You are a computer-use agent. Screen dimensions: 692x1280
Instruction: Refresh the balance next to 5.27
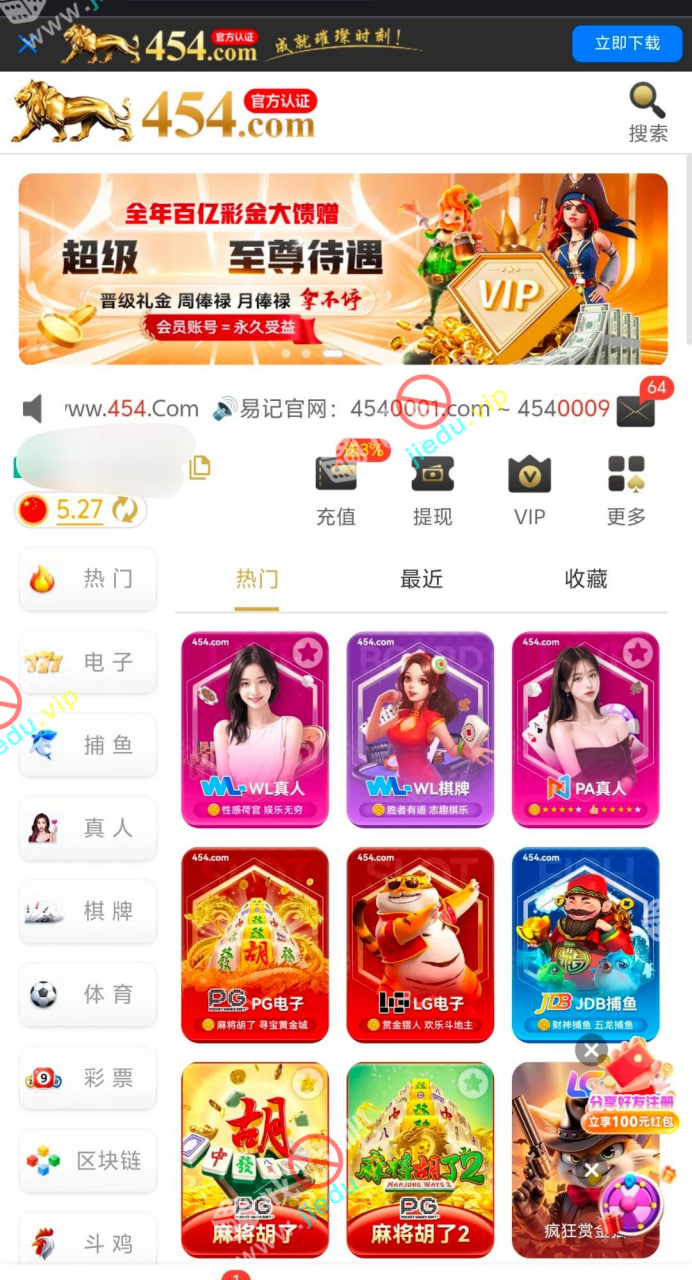(x=125, y=510)
